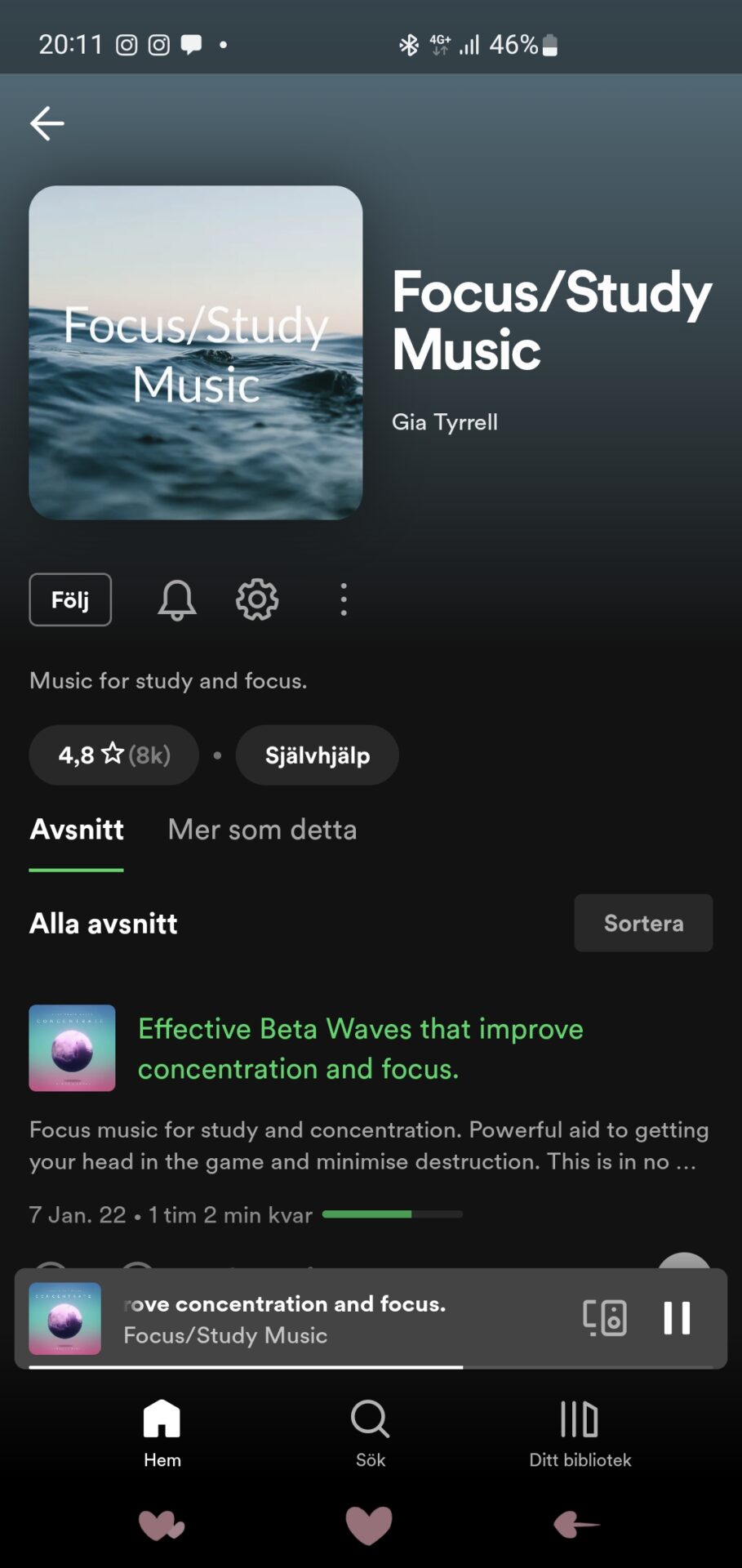742x1568 pixels.
Task: Expand the now playing mini player
Action: coord(327,1318)
